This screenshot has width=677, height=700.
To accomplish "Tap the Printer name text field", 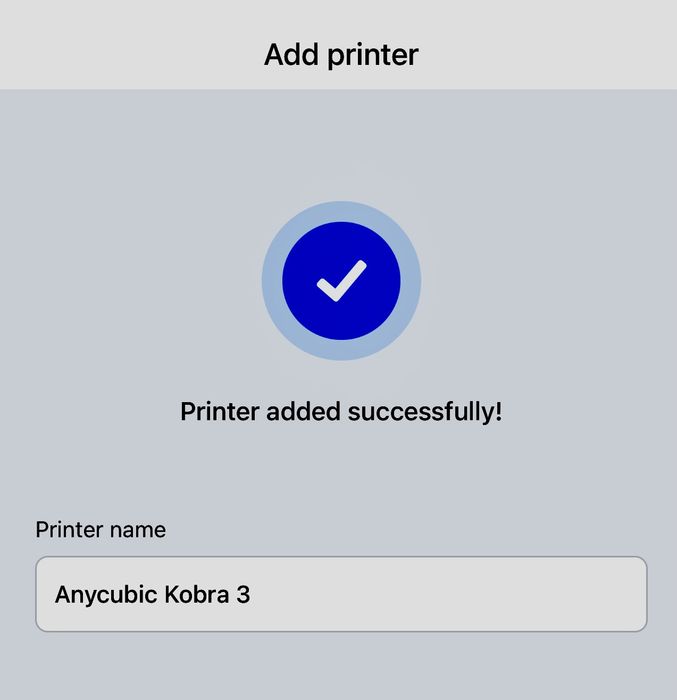I will click(341, 594).
